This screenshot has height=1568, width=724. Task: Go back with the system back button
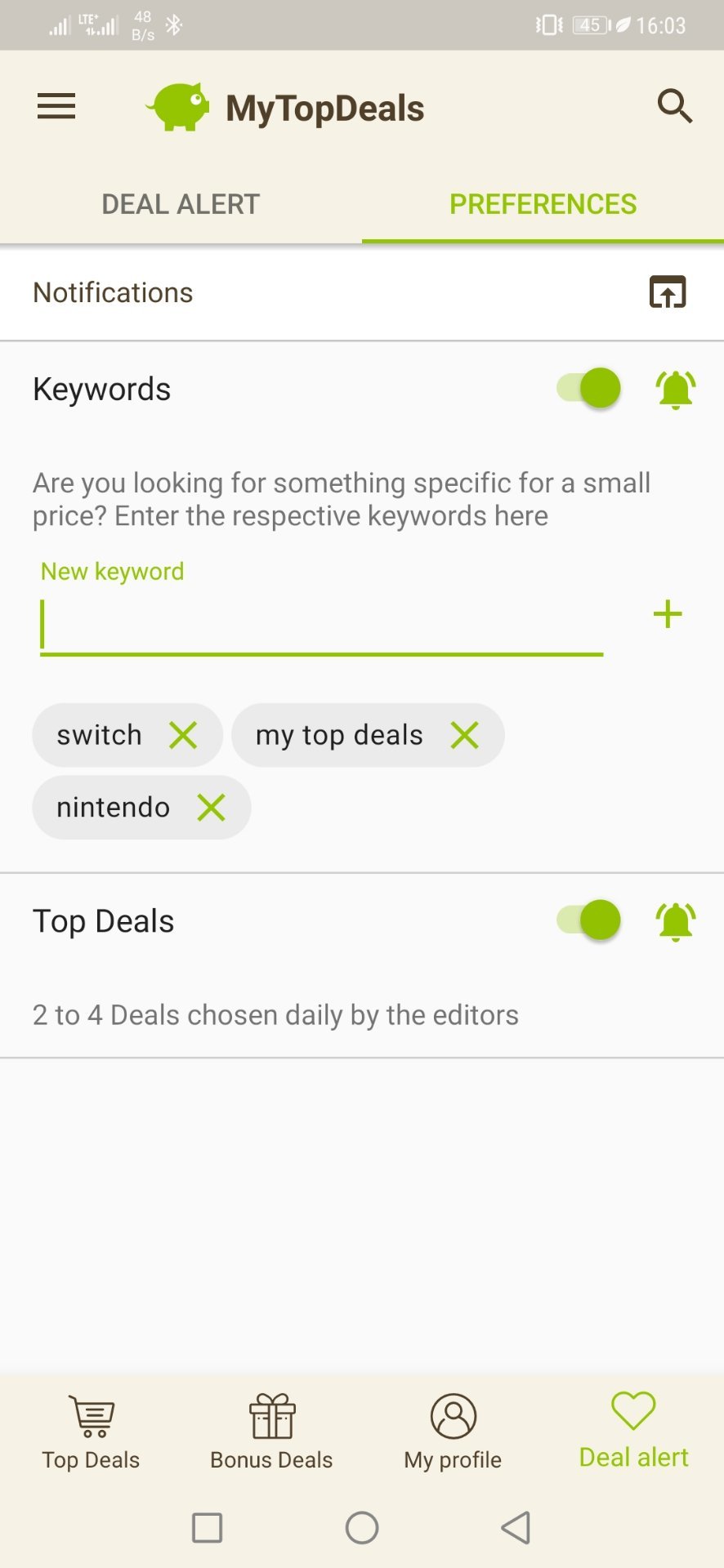516,1527
